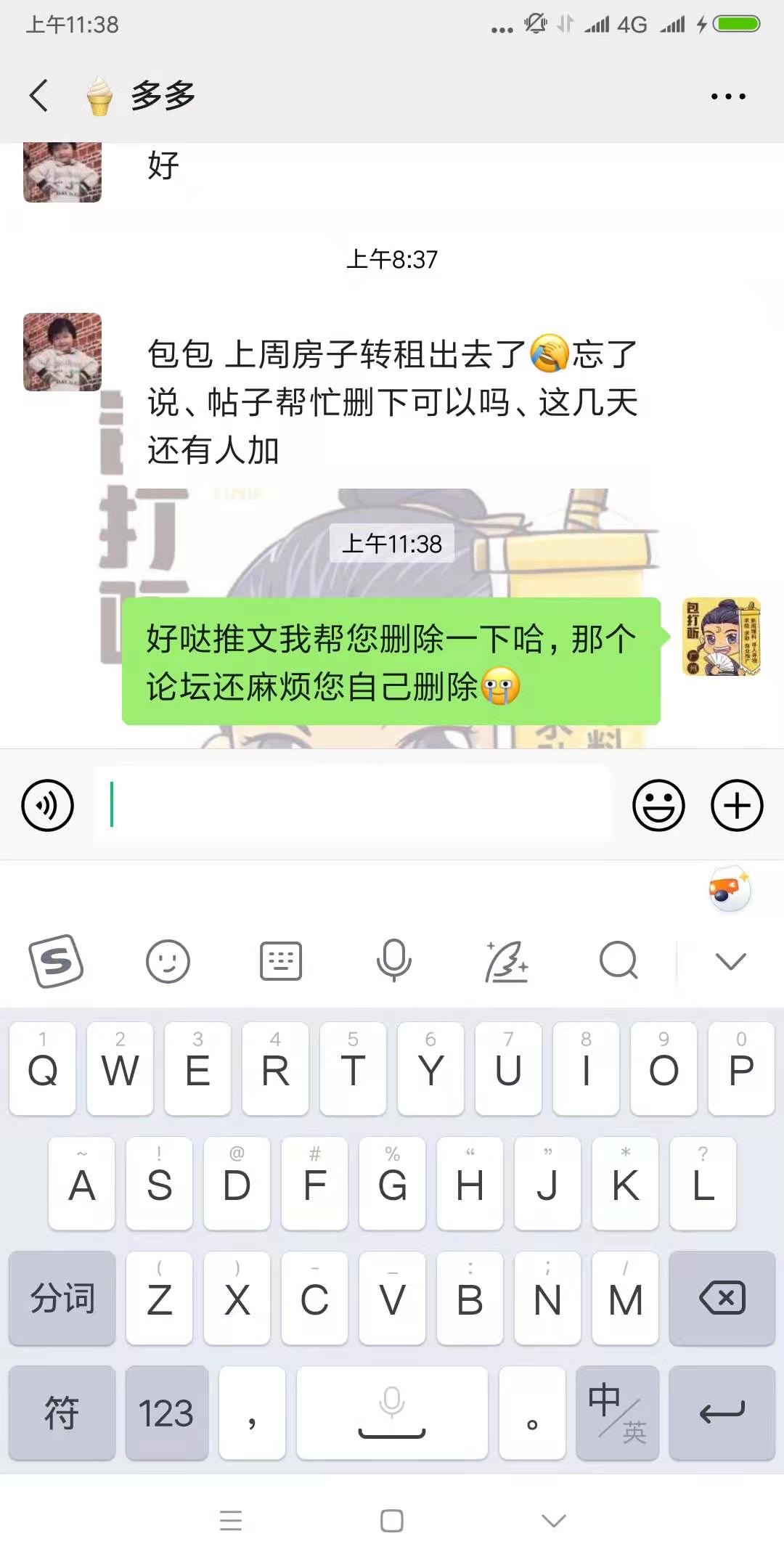The width and height of the screenshot is (784, 1568).
Task: Switch input language with the 中/英 key
Action: (617, 1413)
